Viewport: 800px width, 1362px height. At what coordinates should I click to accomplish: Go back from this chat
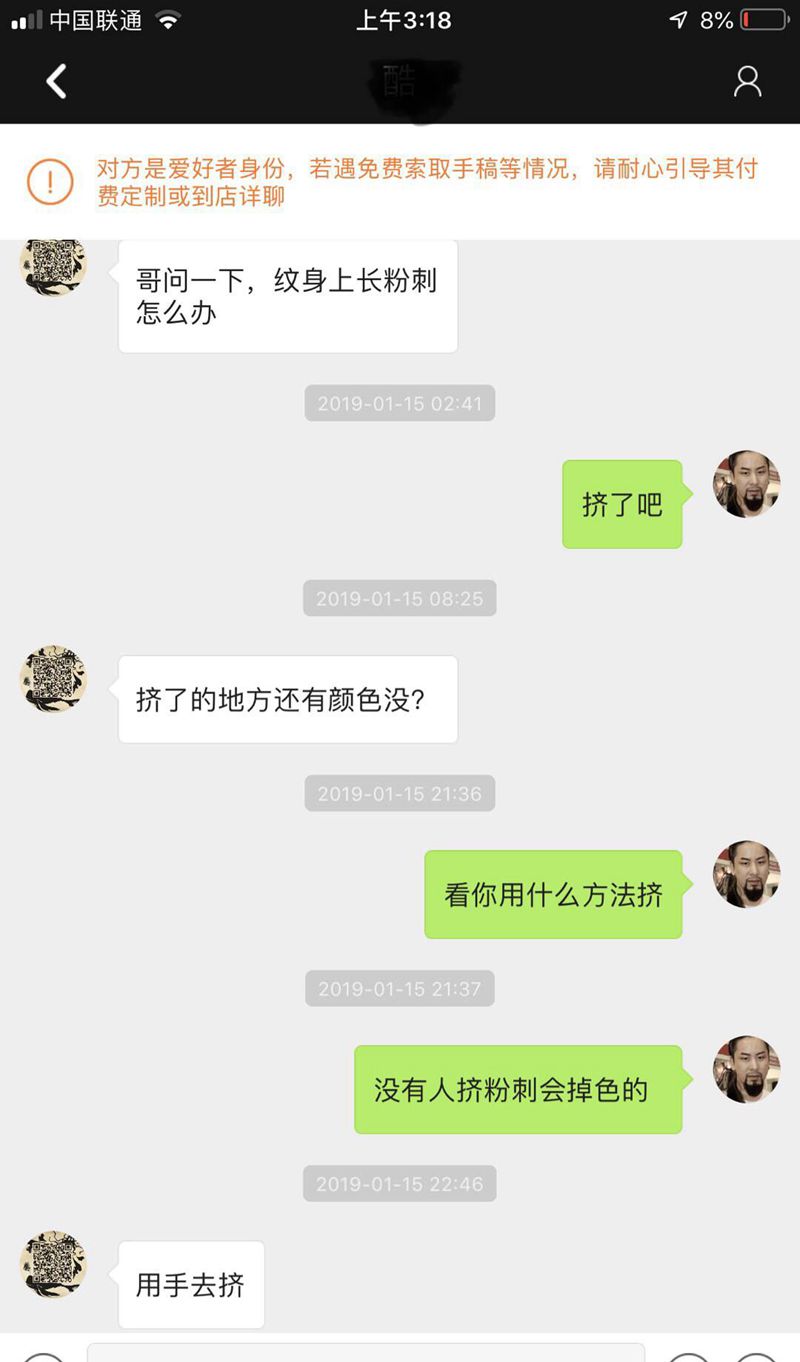pyautogui.click(x=57, y=81)
